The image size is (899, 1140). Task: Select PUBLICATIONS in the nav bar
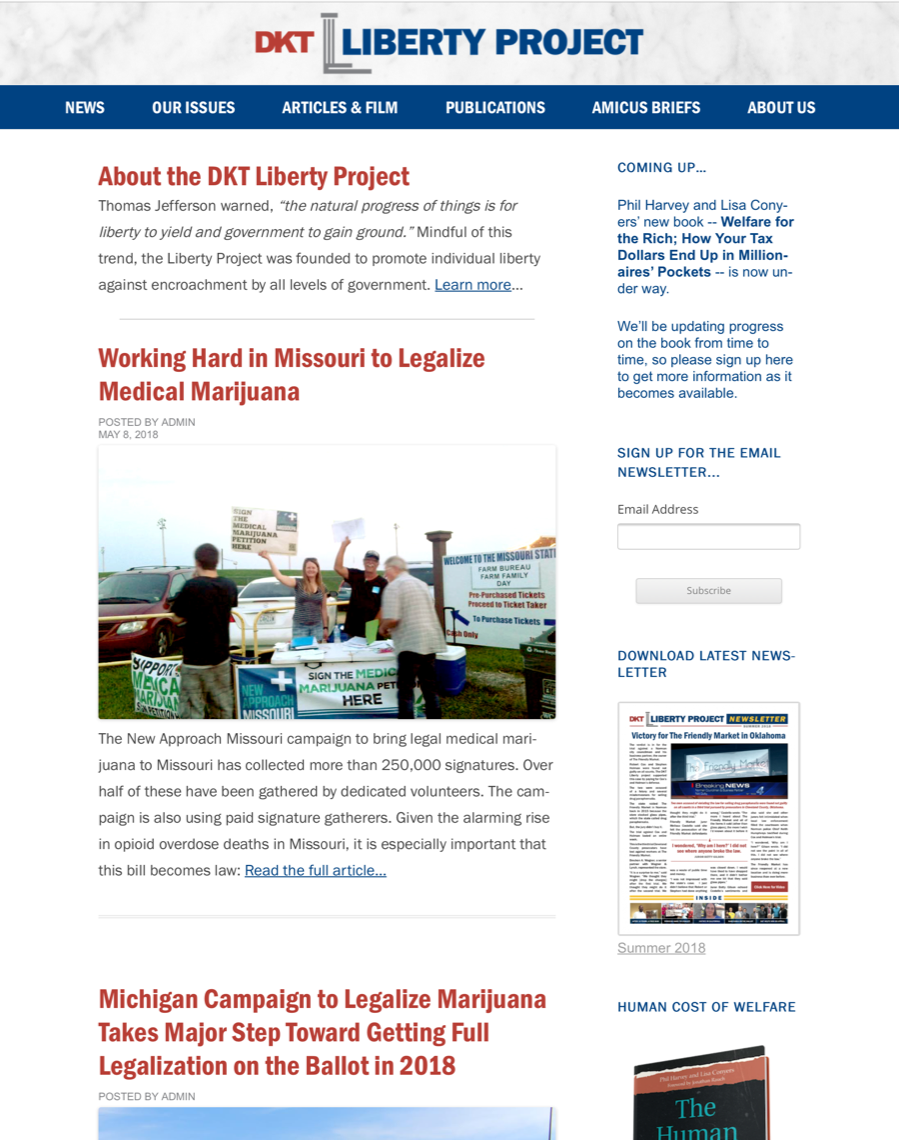point(495,108)
